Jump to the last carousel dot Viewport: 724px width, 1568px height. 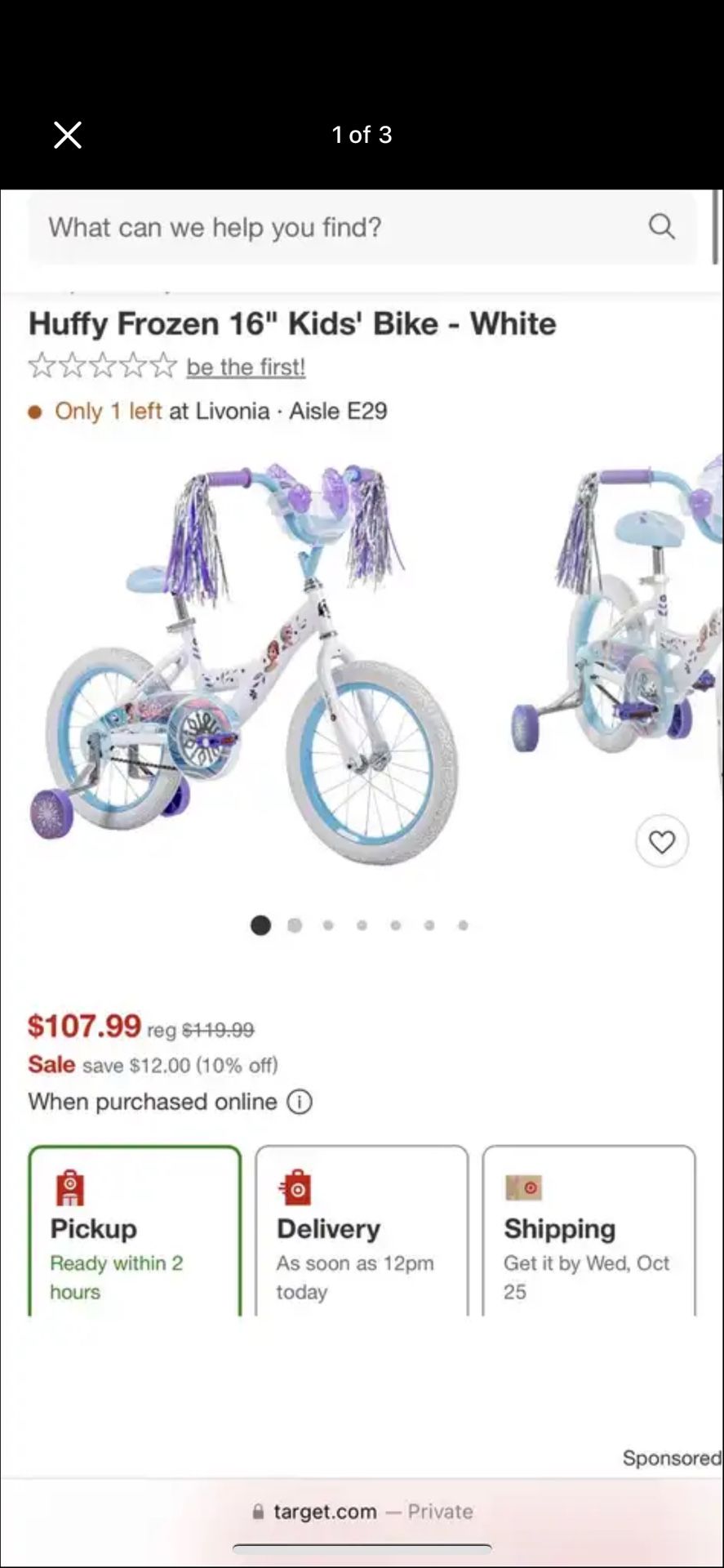point(463,925)
